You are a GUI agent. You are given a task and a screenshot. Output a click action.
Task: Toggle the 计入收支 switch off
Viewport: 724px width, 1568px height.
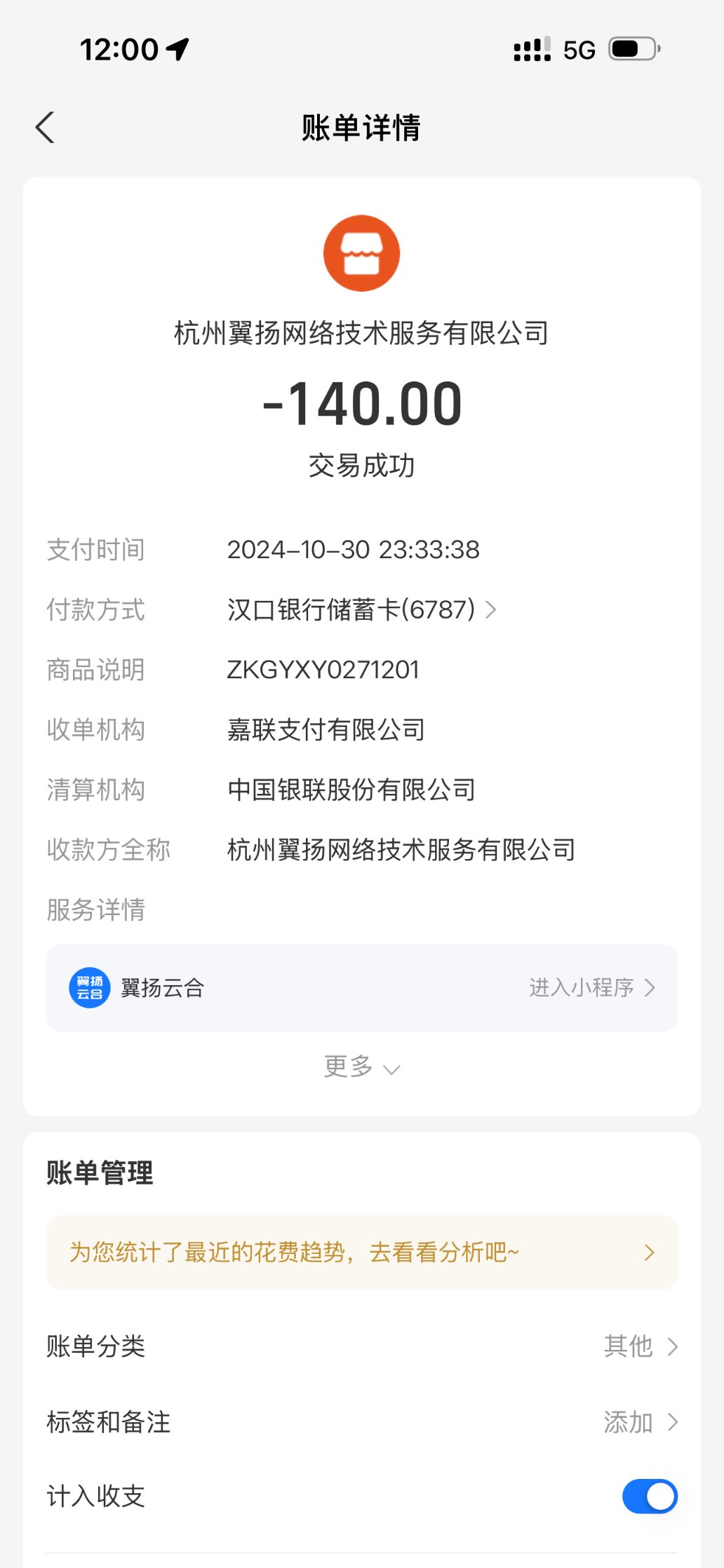pos(649,1496)
